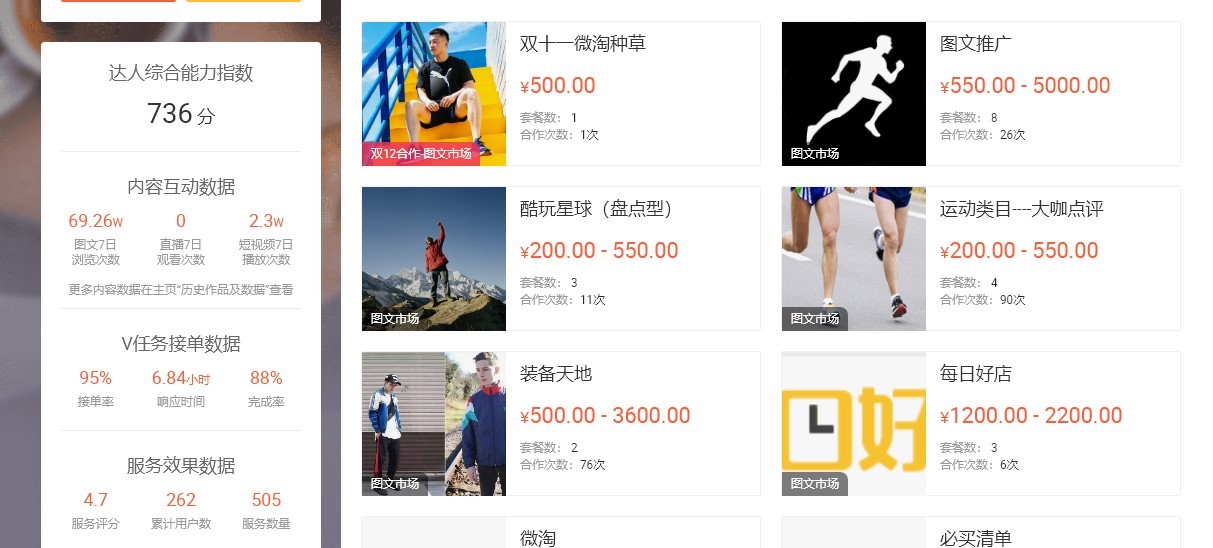The height and width of the screenshot is (548, 1213).
Task: Tap the yellow button above the stats panel
Action: (243, 1)
